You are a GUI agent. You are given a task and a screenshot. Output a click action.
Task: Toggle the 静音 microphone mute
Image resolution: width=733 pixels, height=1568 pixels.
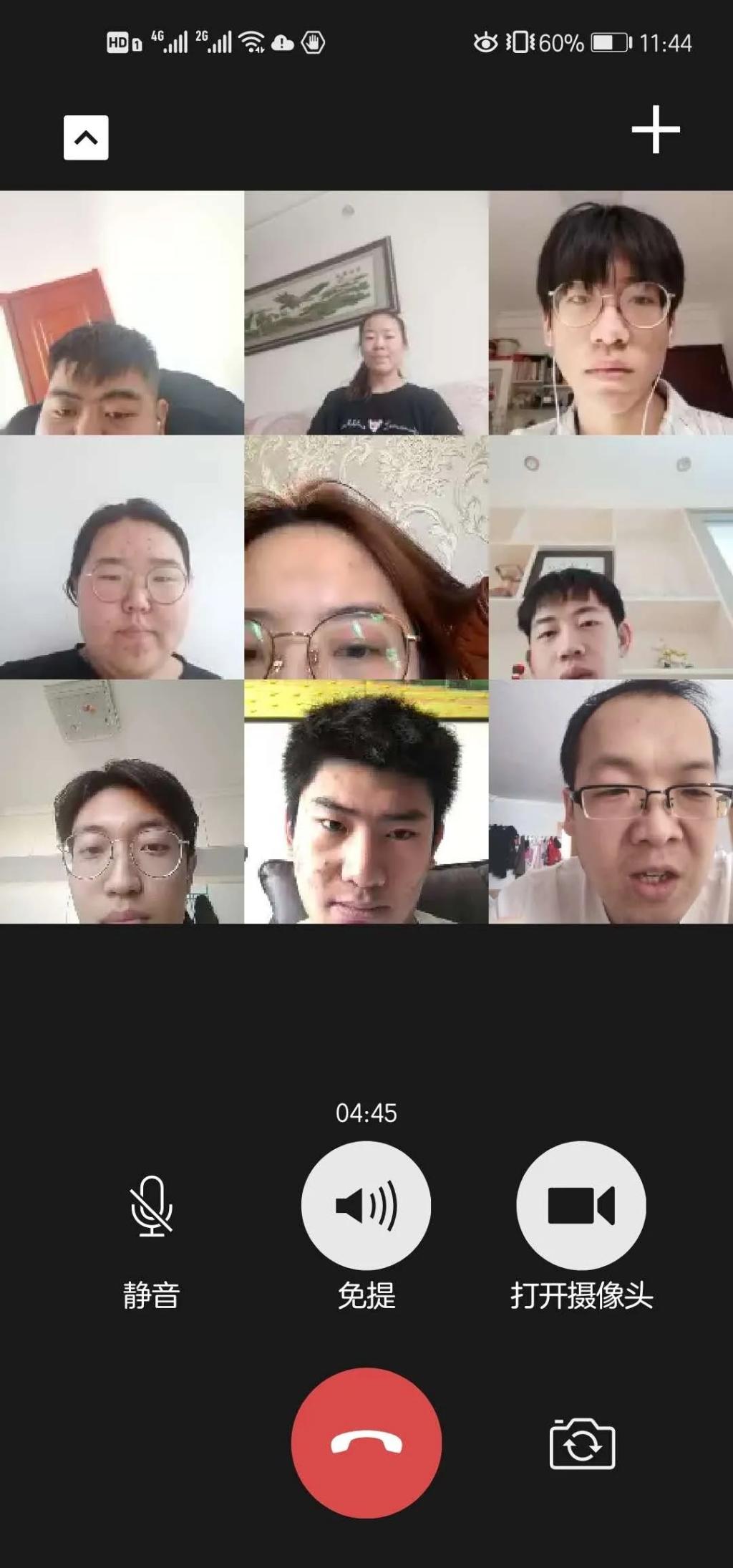point(151,1206)
